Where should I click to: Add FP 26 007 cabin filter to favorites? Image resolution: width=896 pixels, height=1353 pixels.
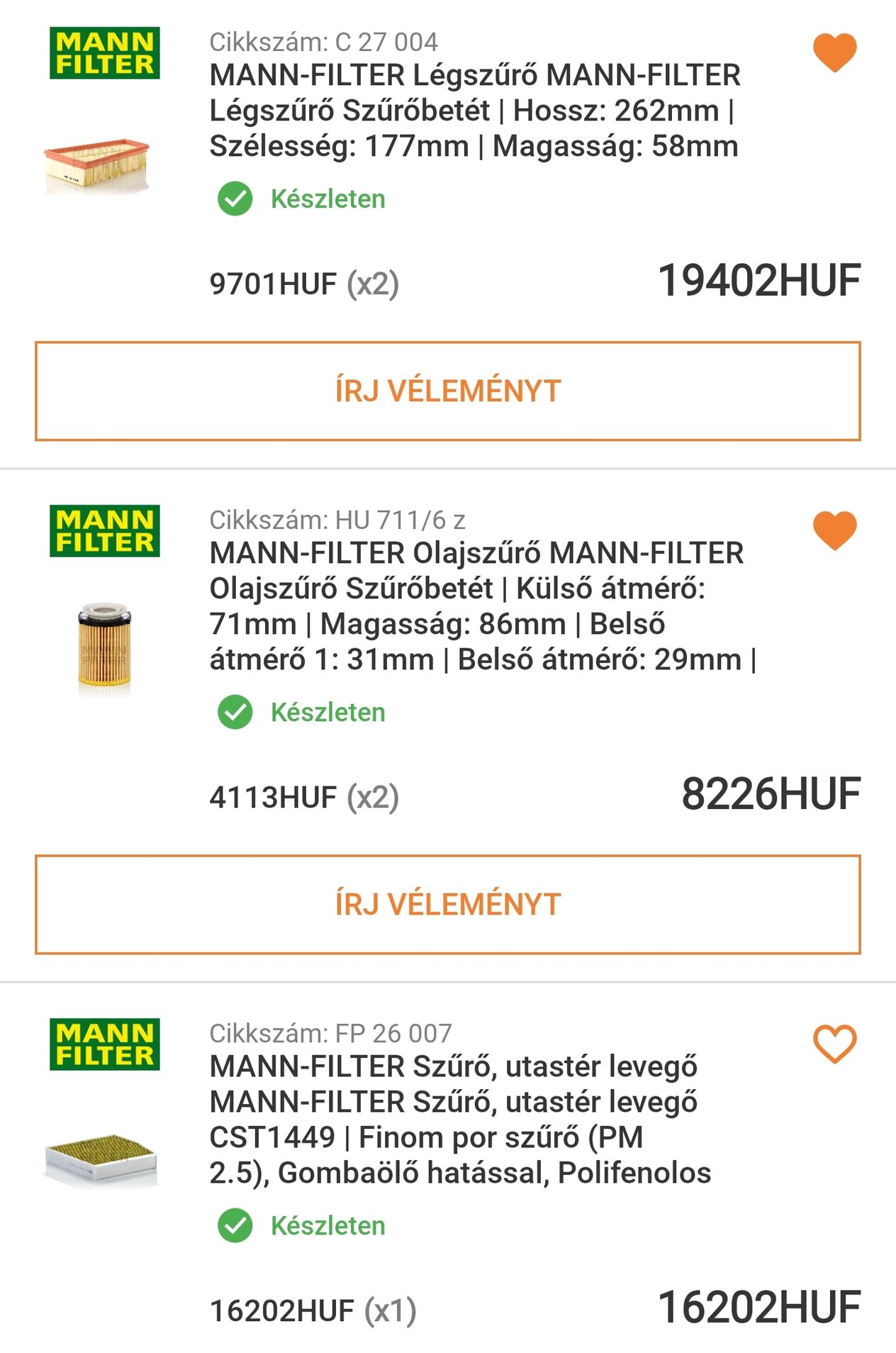pos(834,1044)
